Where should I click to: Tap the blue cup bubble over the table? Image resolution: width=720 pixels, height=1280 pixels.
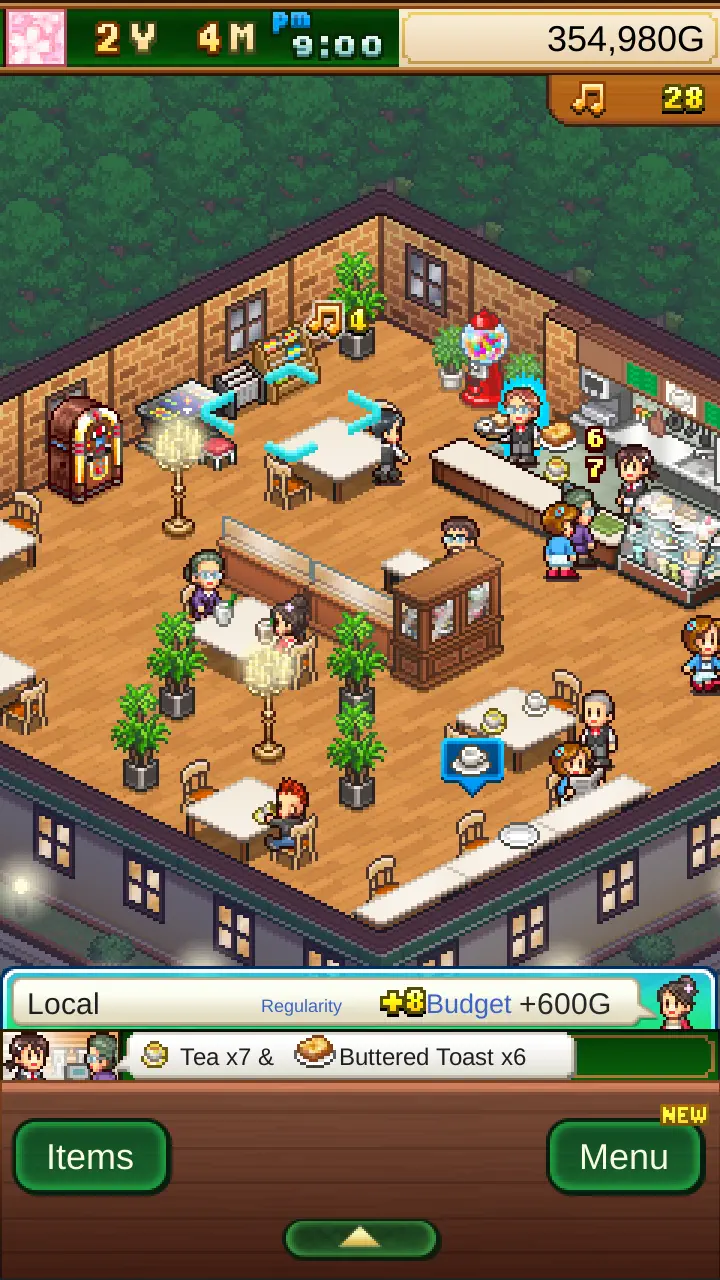(472, 763)
